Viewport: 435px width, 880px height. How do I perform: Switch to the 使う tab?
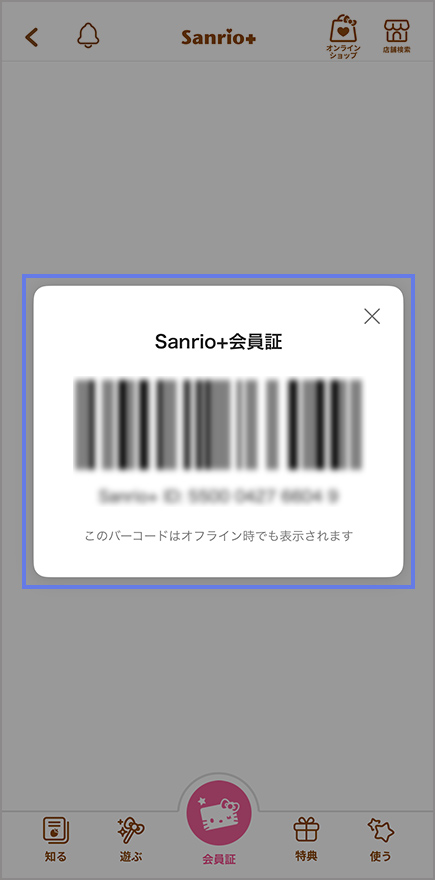click(x=381, y=838)
